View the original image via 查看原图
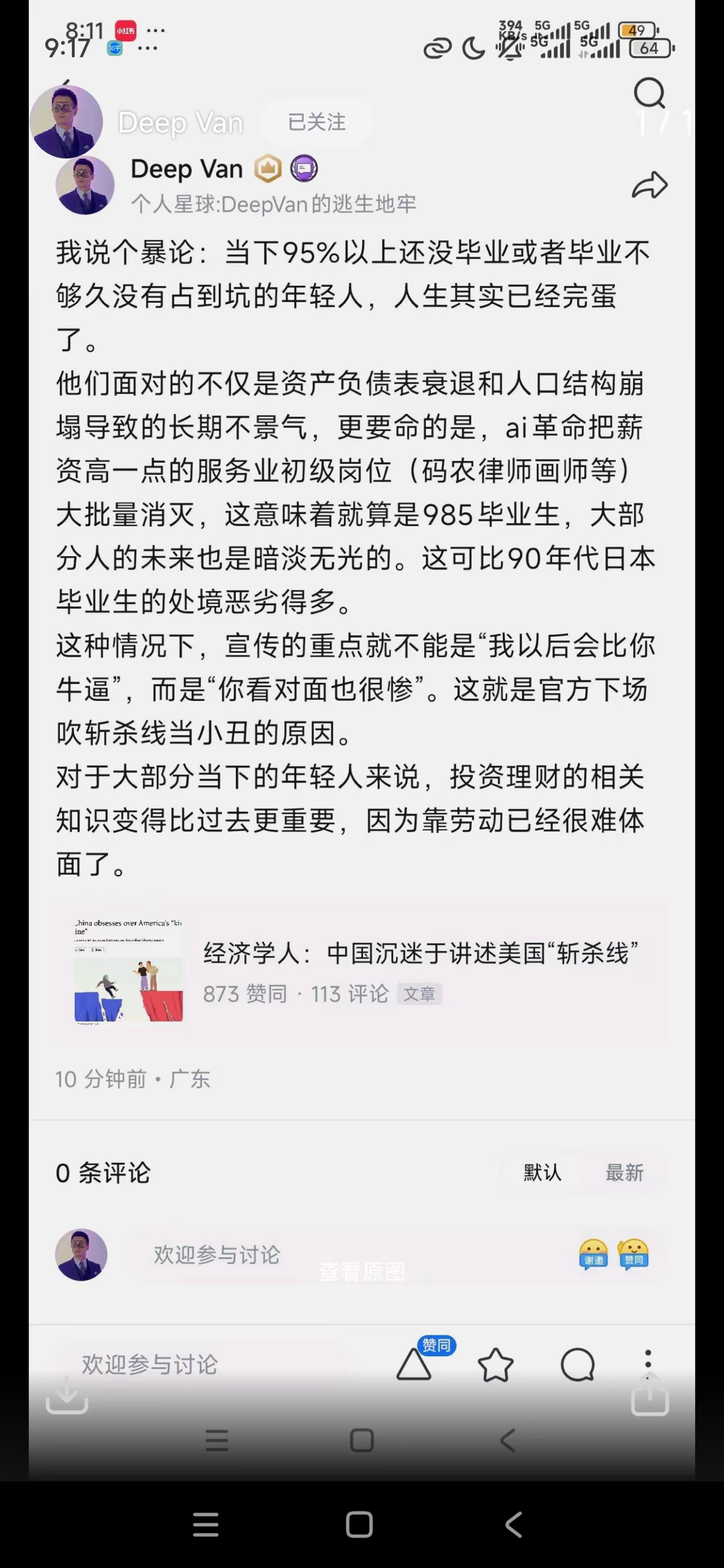This screenshot has width=724, height=1568. pos(361,1272)
